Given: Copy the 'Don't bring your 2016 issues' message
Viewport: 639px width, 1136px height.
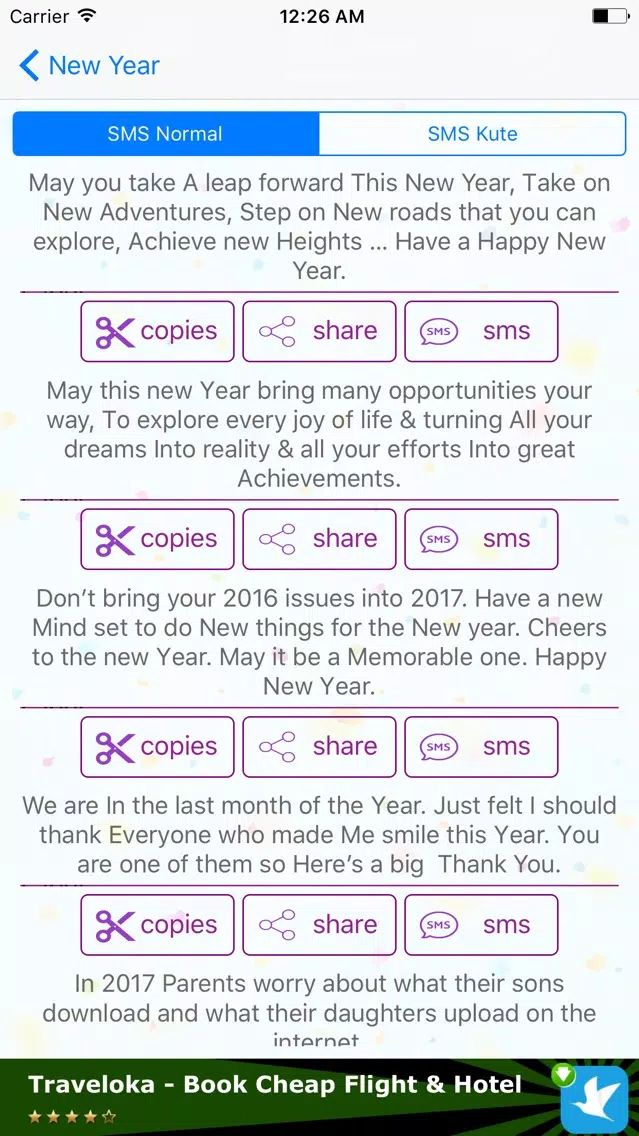Looking at the screenshot, I should tap(157, 747).
